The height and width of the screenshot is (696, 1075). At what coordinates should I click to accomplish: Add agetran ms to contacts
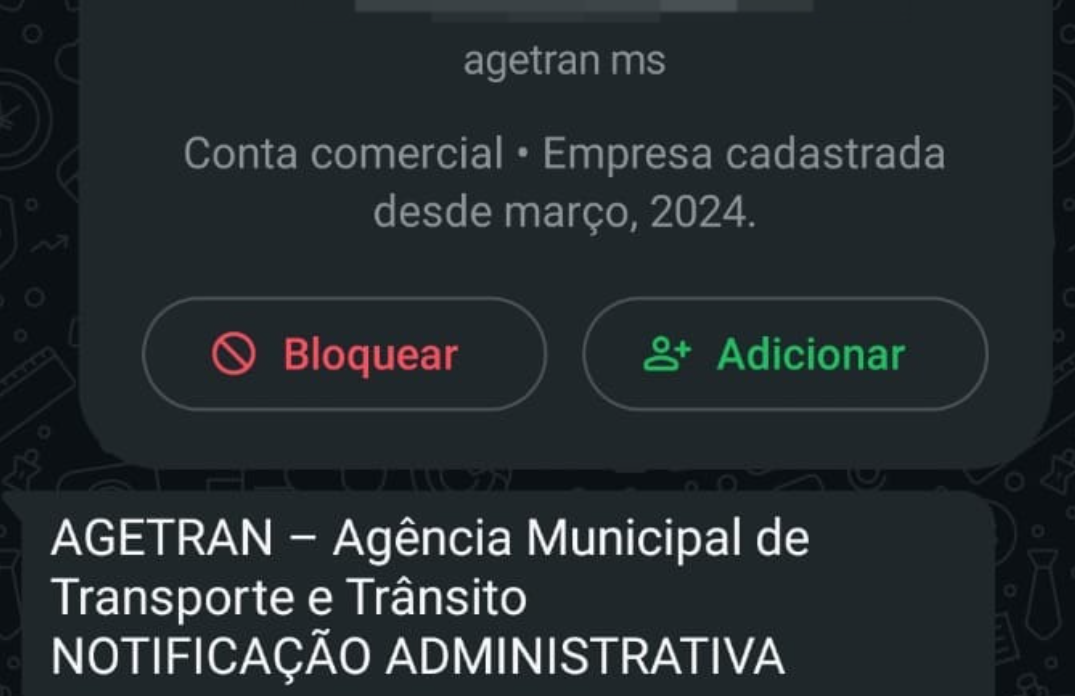(x=785, y=355)
